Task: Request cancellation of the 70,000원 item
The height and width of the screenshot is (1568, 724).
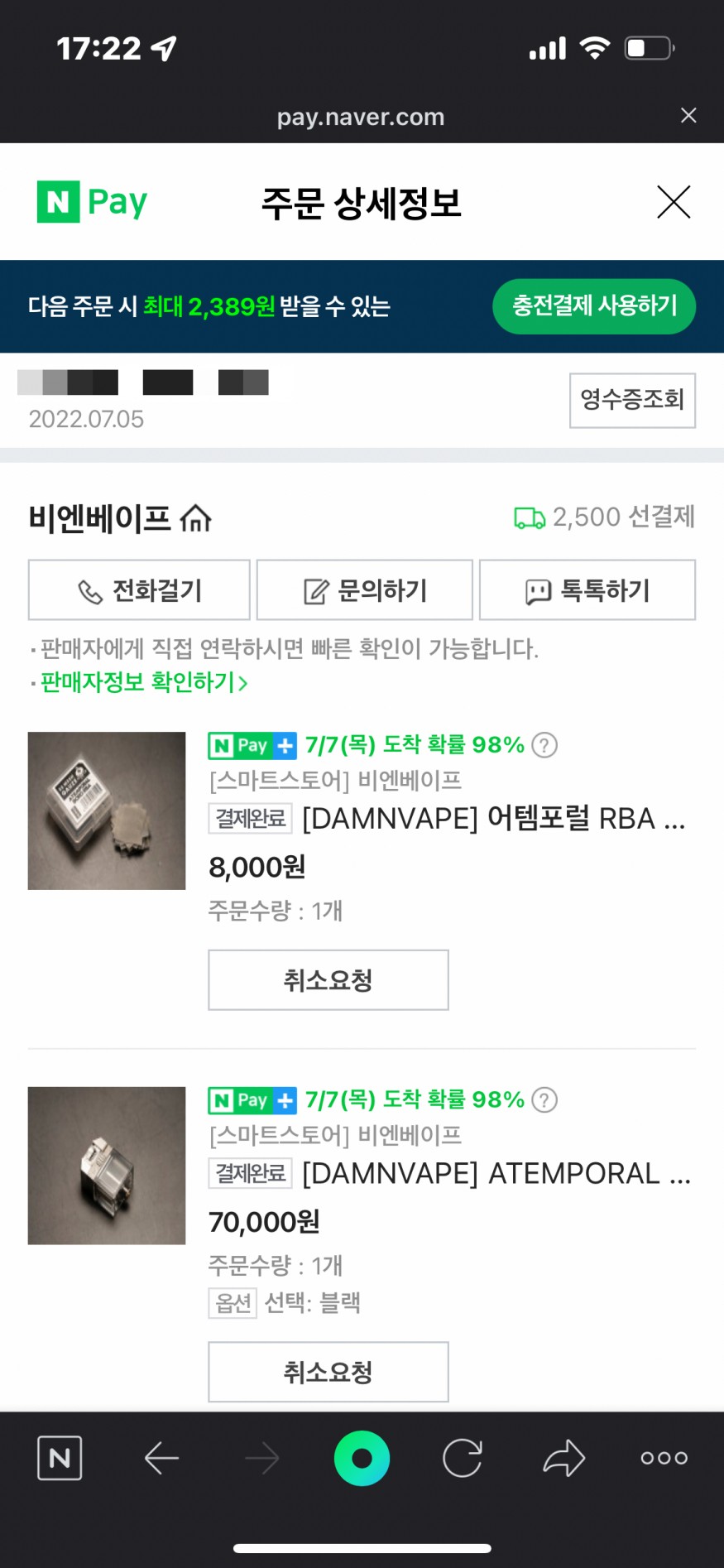Action: pyautogui.click(x=328, y=1372)
